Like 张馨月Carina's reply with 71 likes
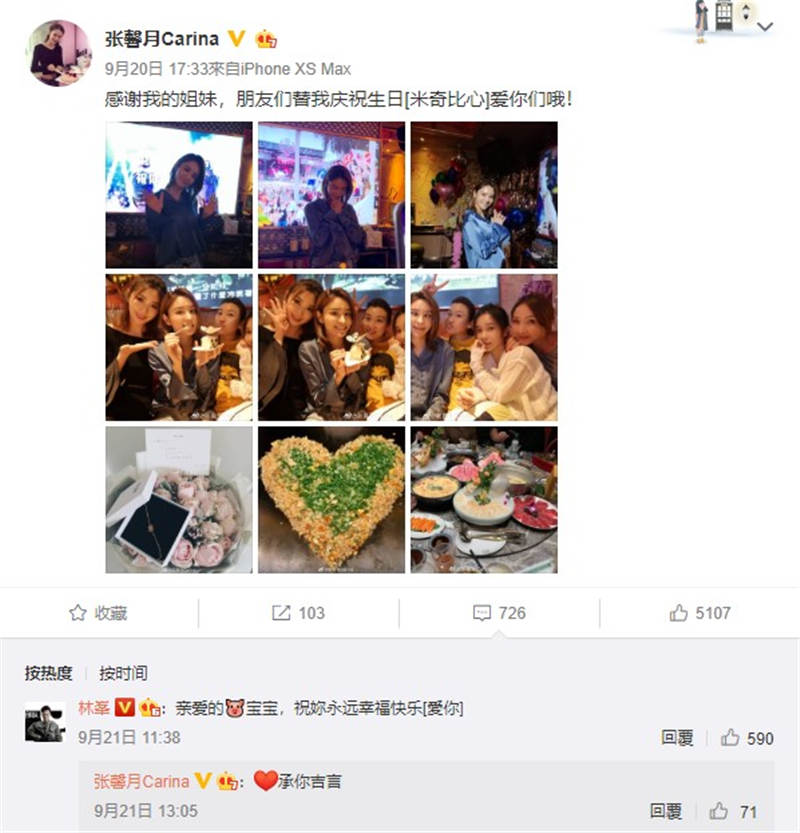 coord(733,811)
